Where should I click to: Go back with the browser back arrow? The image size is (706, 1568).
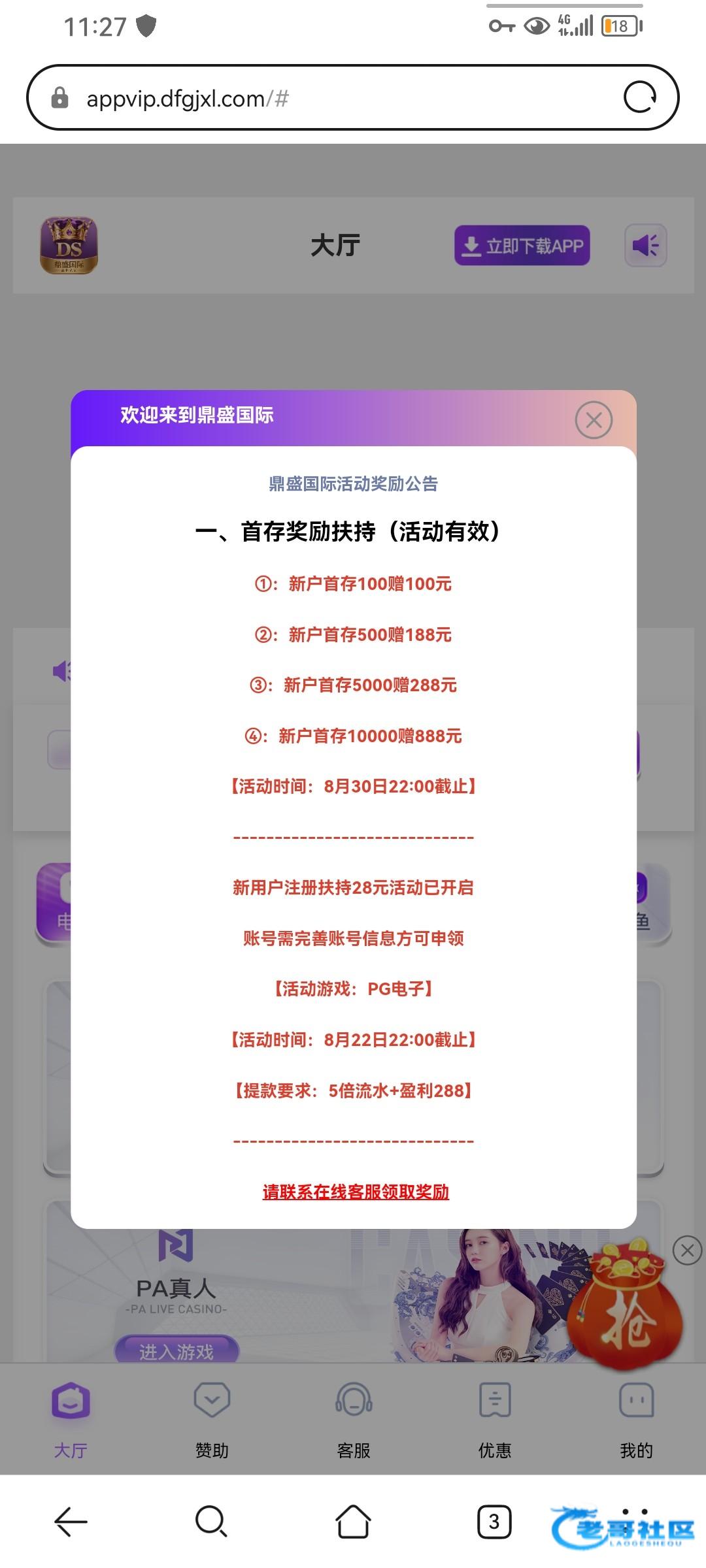71,1522
